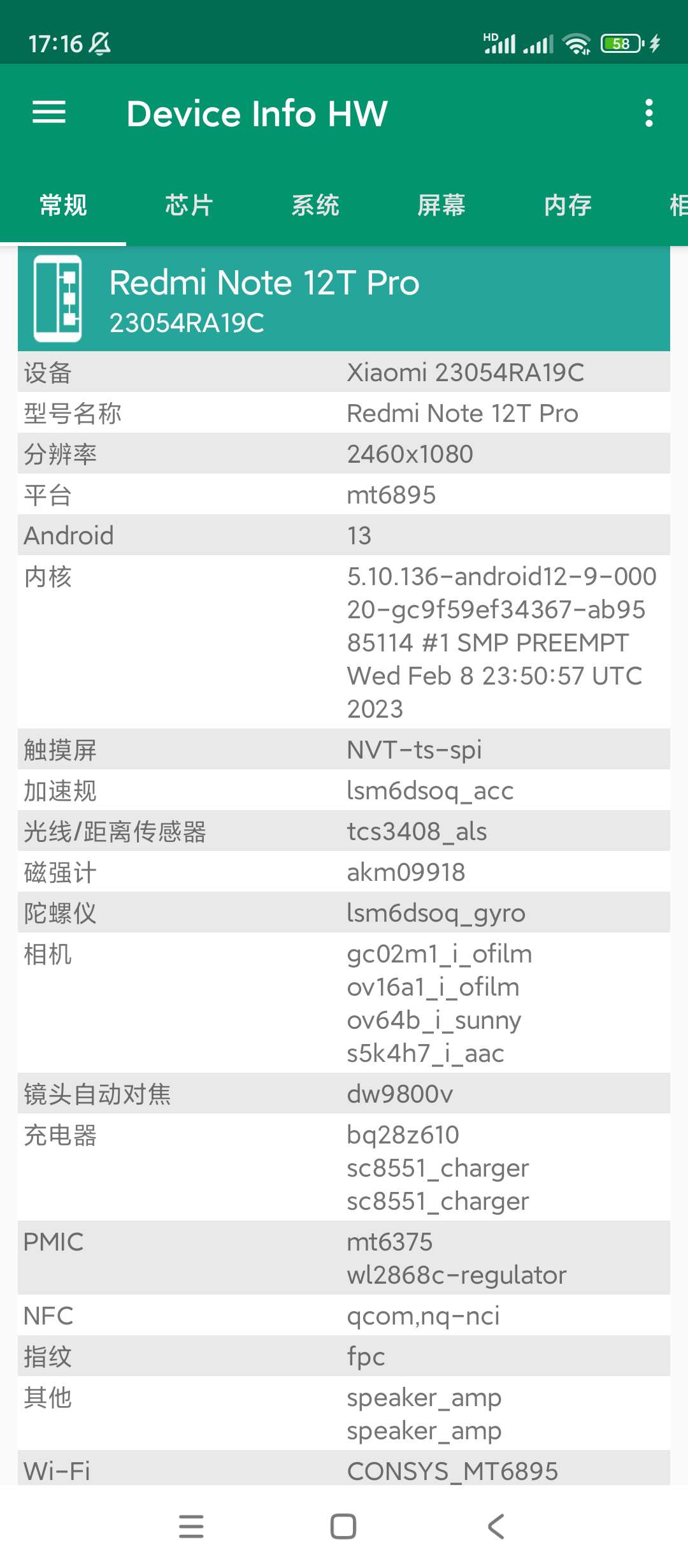Viewport: 688px width, 1568px height.
Task: Tap the Wi-Fi status bar icon
Action: 575,43
